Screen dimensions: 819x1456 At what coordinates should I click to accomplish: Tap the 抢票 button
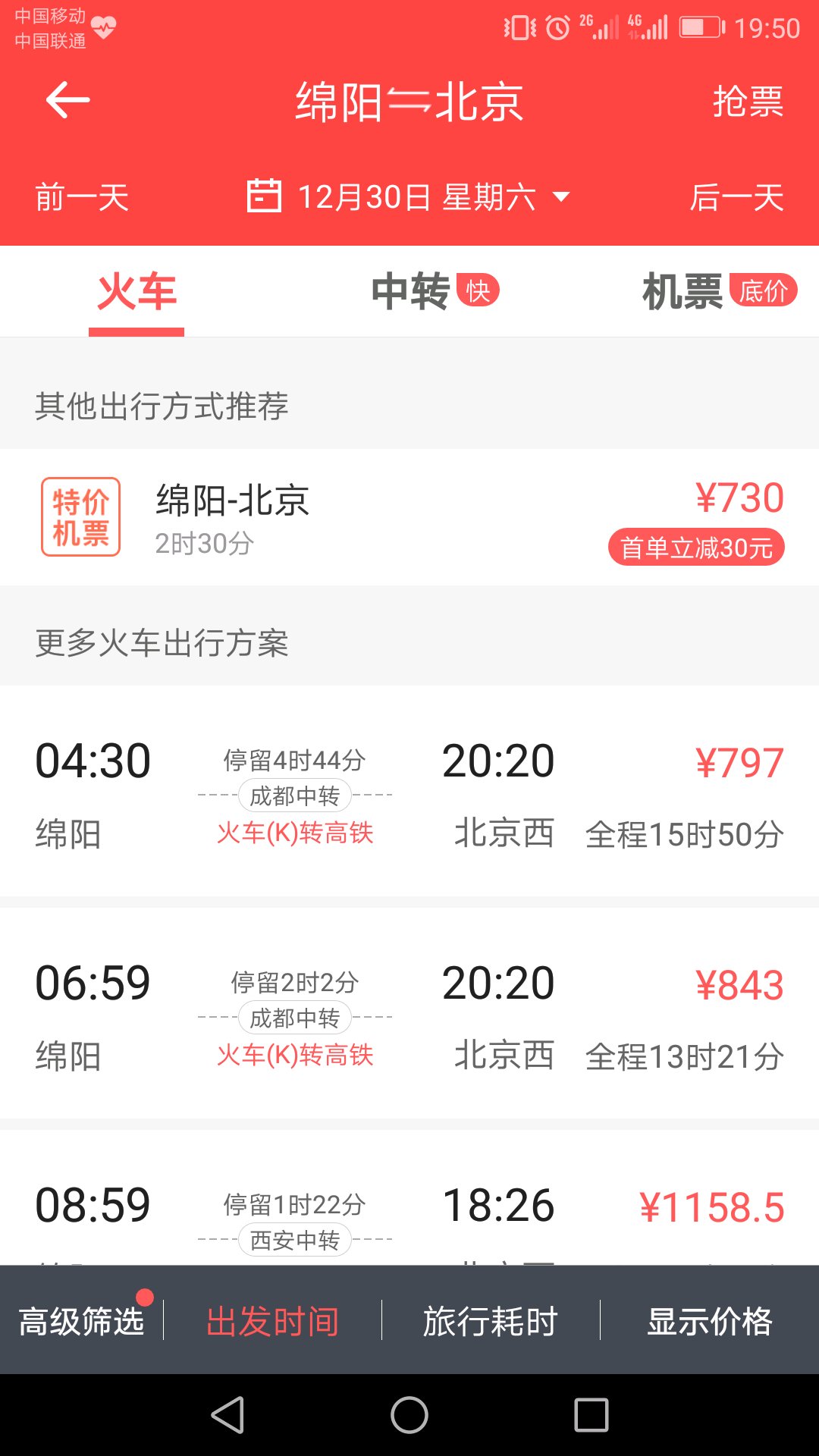tap(748, 102)
